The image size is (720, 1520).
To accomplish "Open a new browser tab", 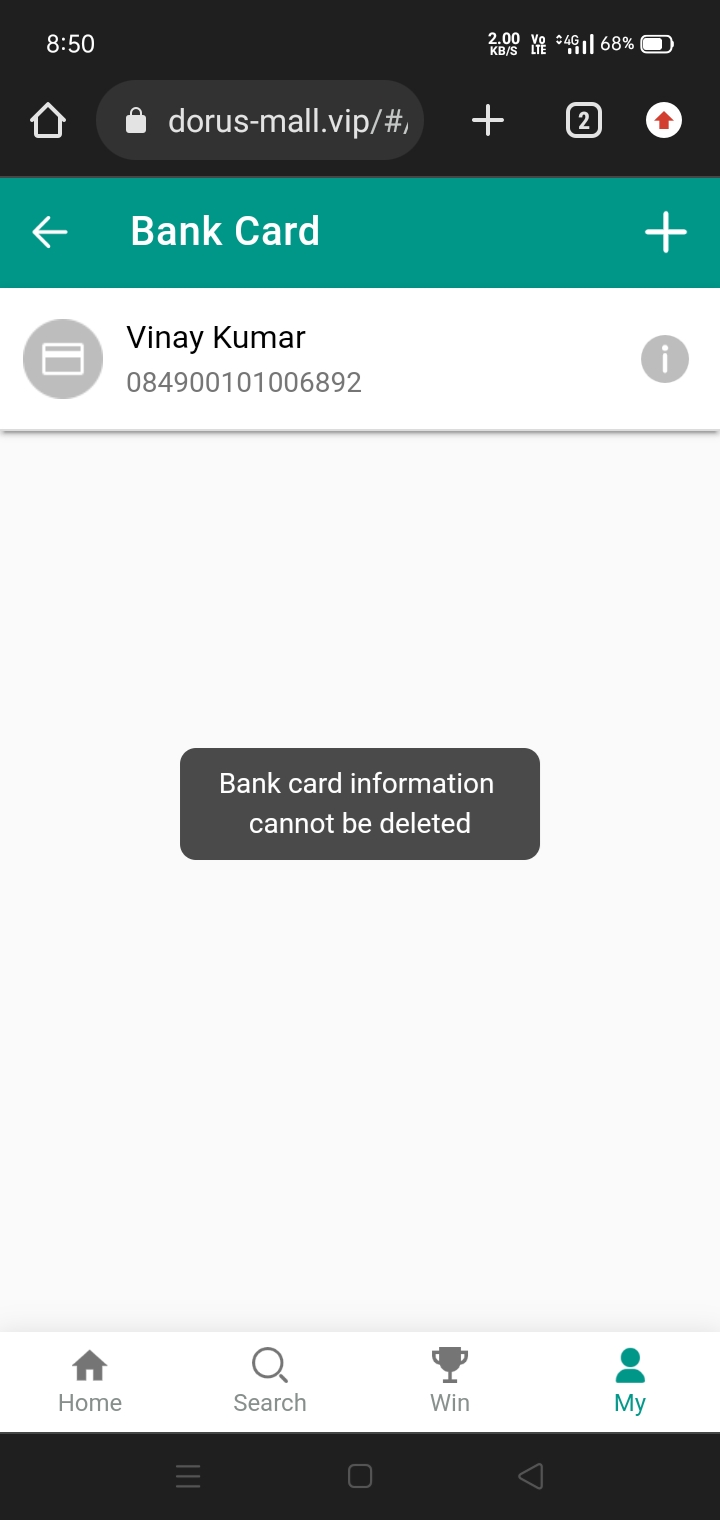I will pos(488,121).
